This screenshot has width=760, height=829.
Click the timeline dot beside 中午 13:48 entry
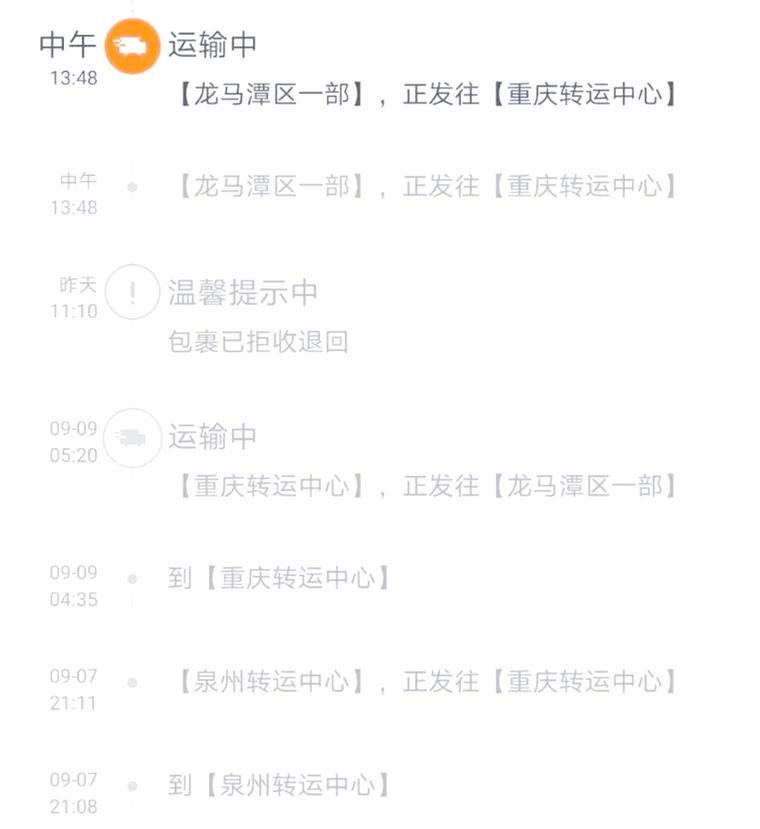click(132, 185)
